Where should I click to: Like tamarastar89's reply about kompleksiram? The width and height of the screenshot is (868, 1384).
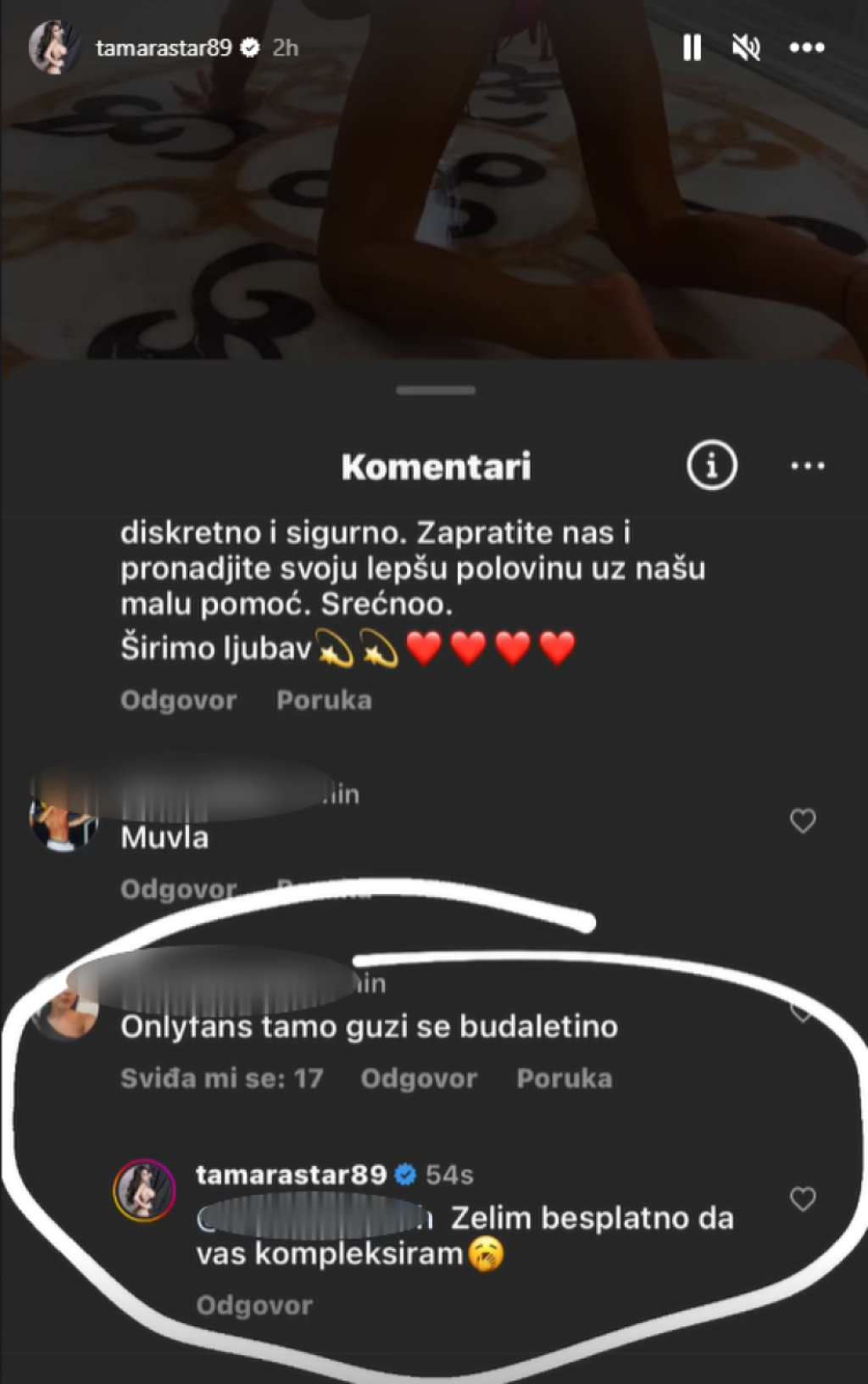[803, 1199]
